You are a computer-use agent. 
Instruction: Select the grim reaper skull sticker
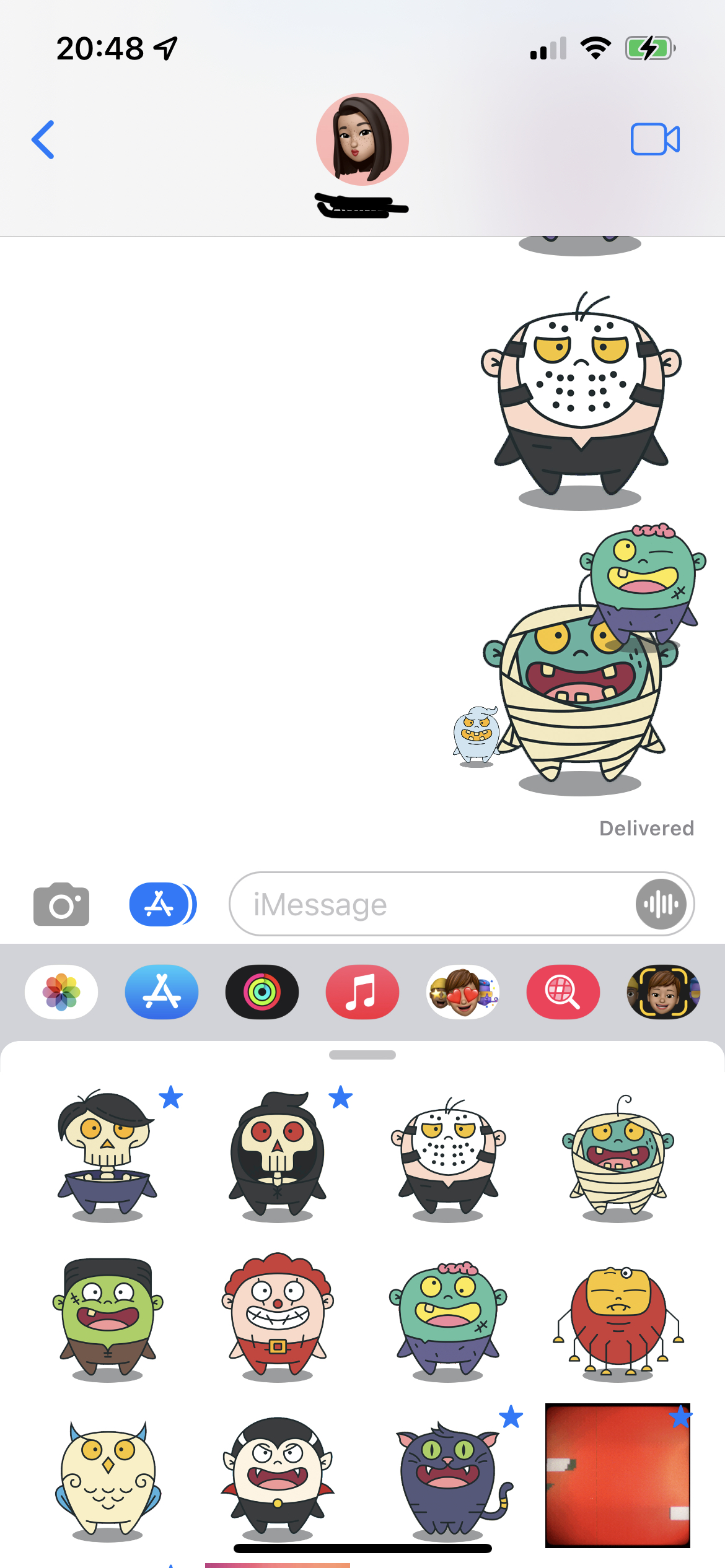[278, 1155]
